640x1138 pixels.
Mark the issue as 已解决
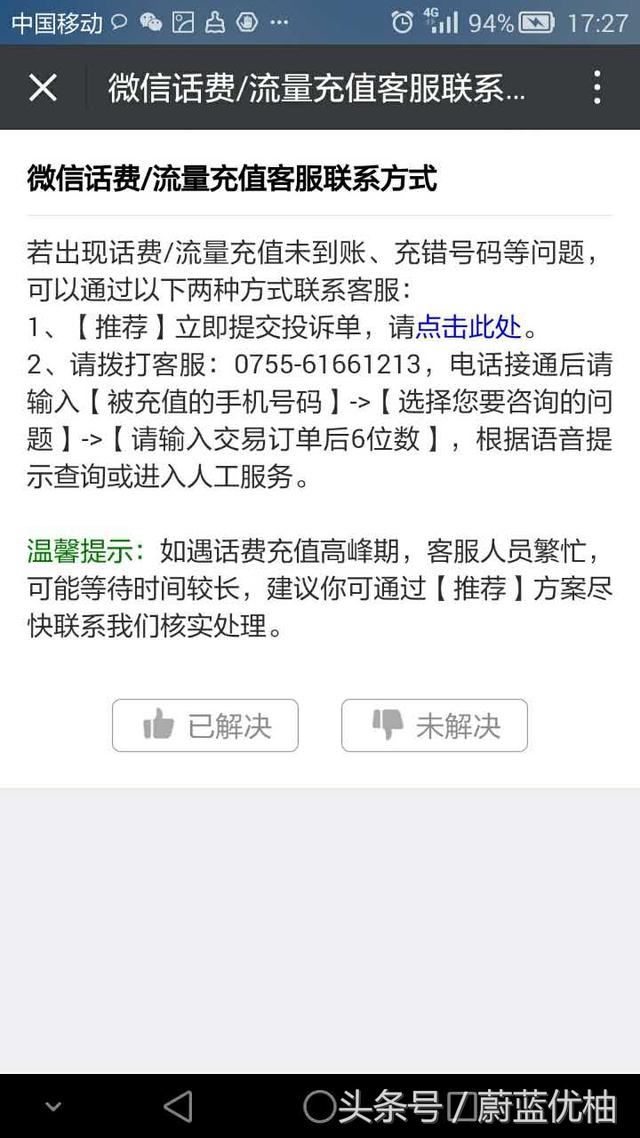(x=205, y=726)
